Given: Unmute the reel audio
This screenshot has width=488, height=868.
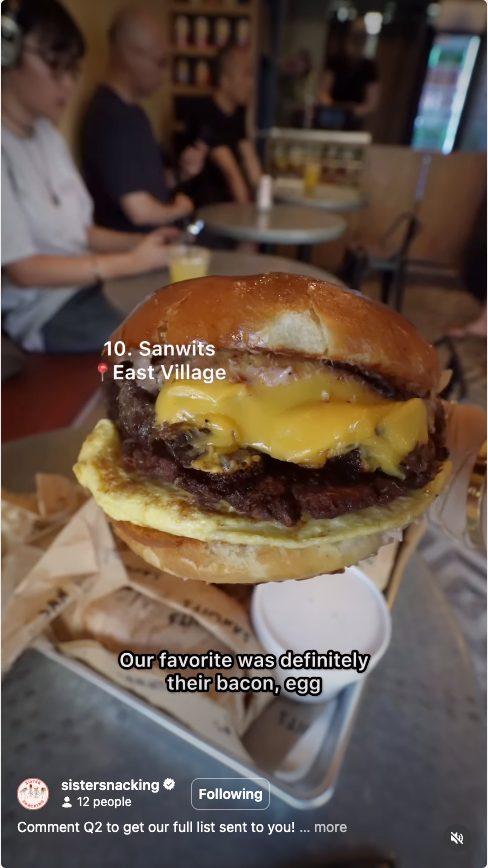Looking at the screenshot, I should click(457, 839).
